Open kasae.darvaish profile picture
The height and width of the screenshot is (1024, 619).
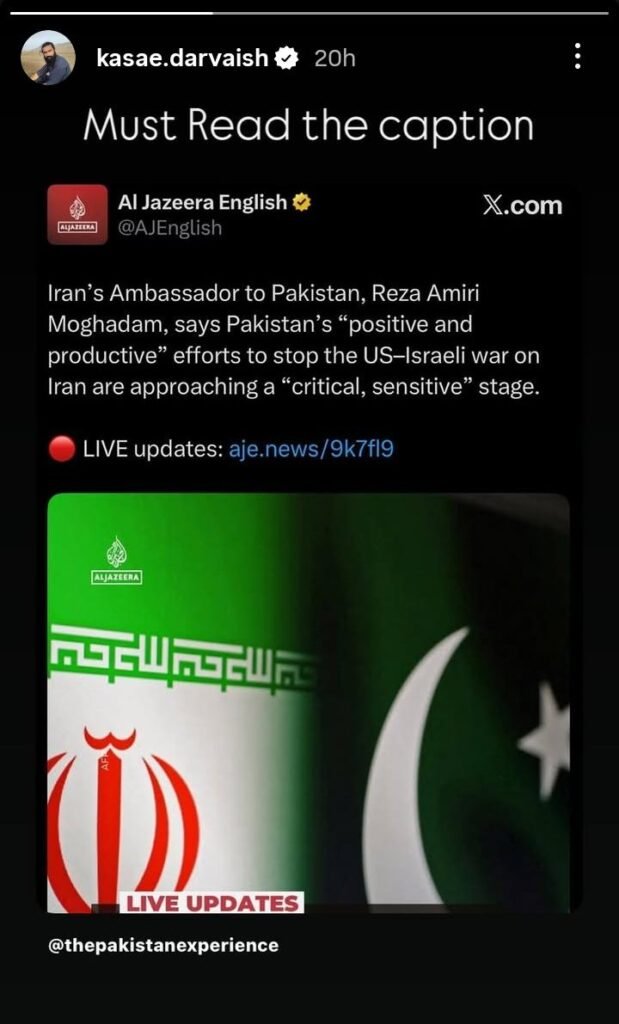(x=48, y=58)
